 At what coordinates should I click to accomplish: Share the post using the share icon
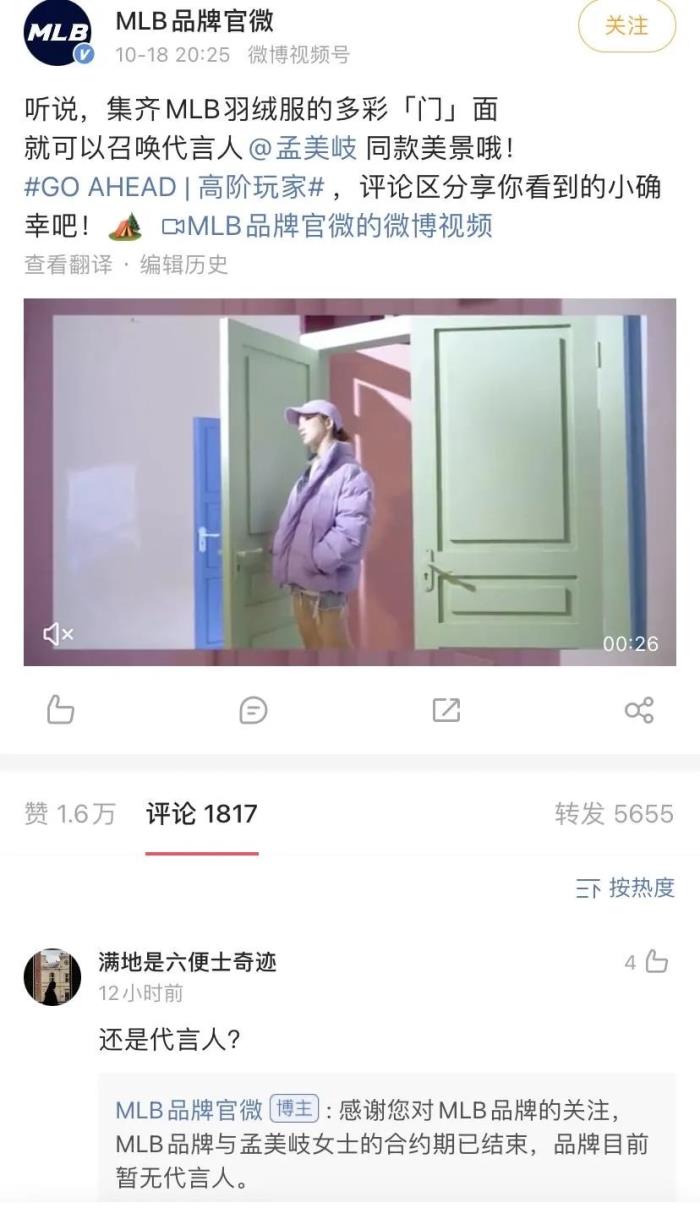coord(639,710)
